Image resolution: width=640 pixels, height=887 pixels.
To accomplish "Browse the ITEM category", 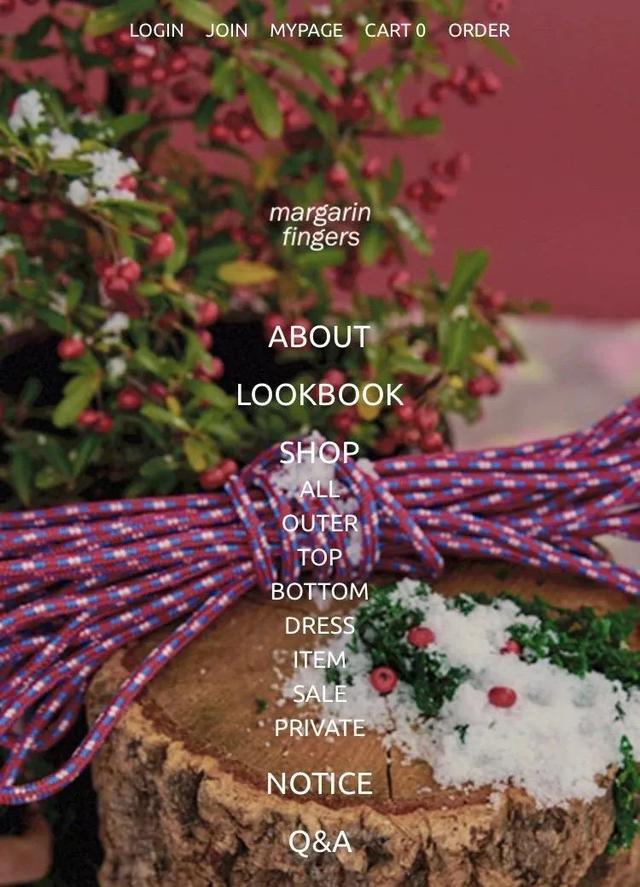I will 319,660.
